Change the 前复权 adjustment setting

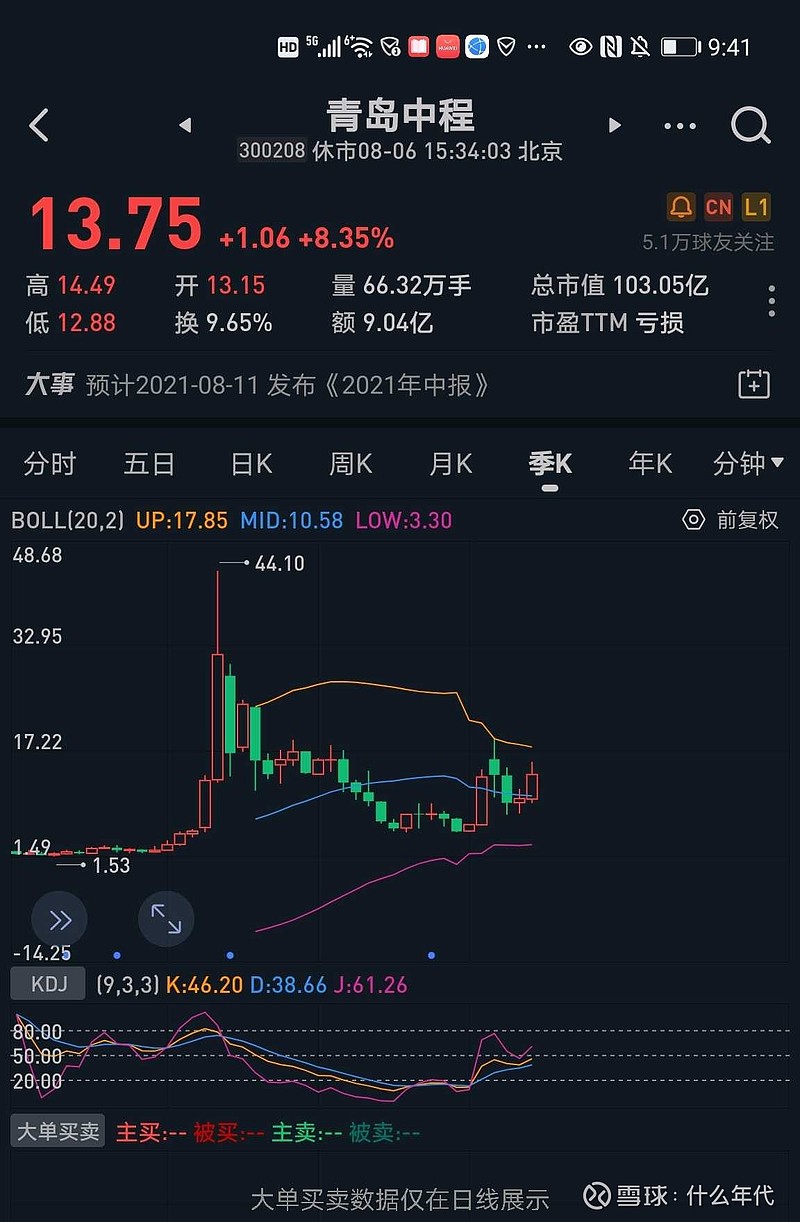pos(731,520)
